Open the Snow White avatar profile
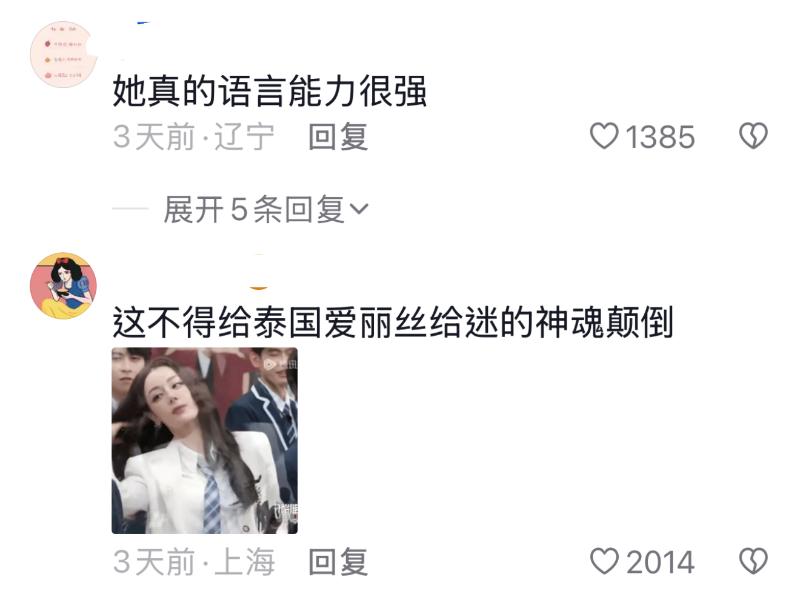 pos(63,285)
